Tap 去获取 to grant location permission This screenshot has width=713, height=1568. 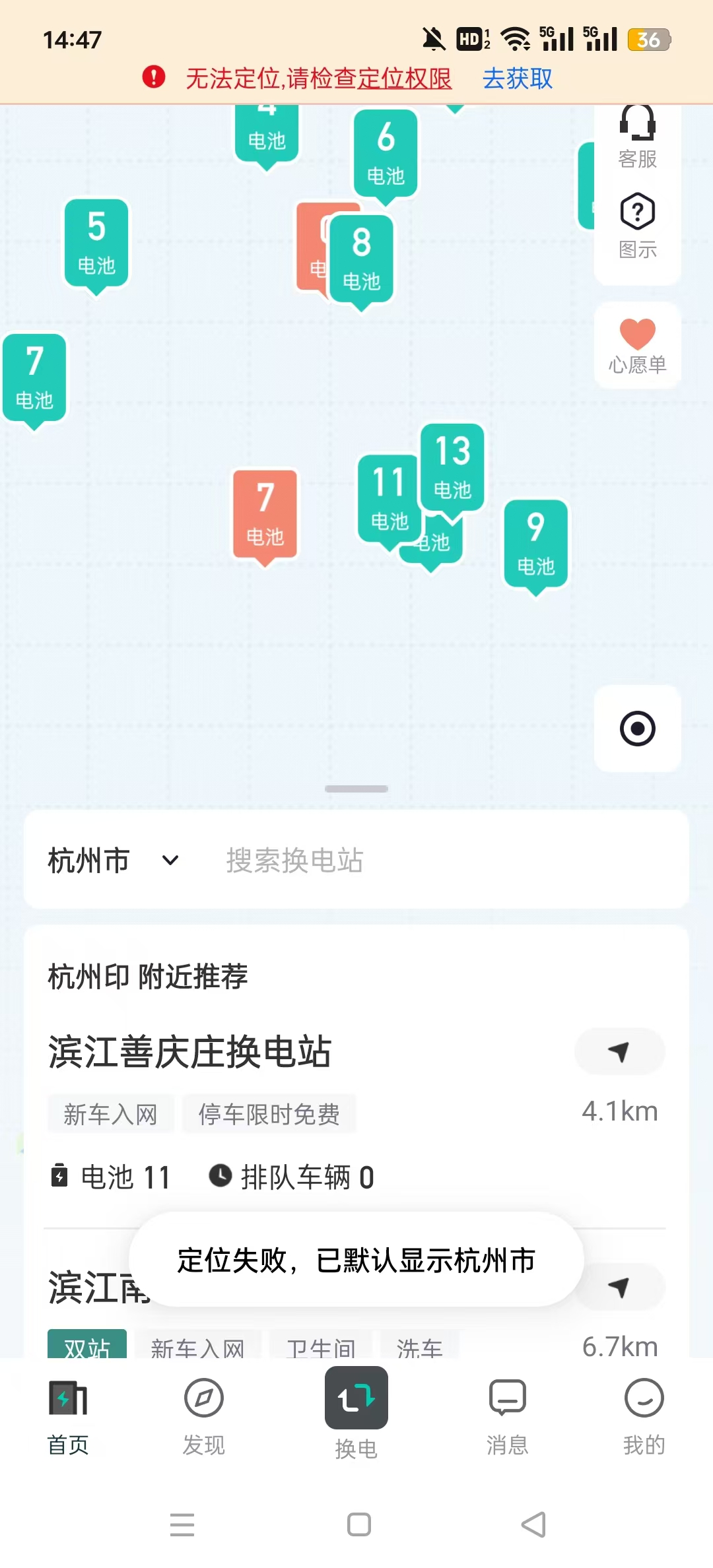pyautogui.click(x=517, y=79)
